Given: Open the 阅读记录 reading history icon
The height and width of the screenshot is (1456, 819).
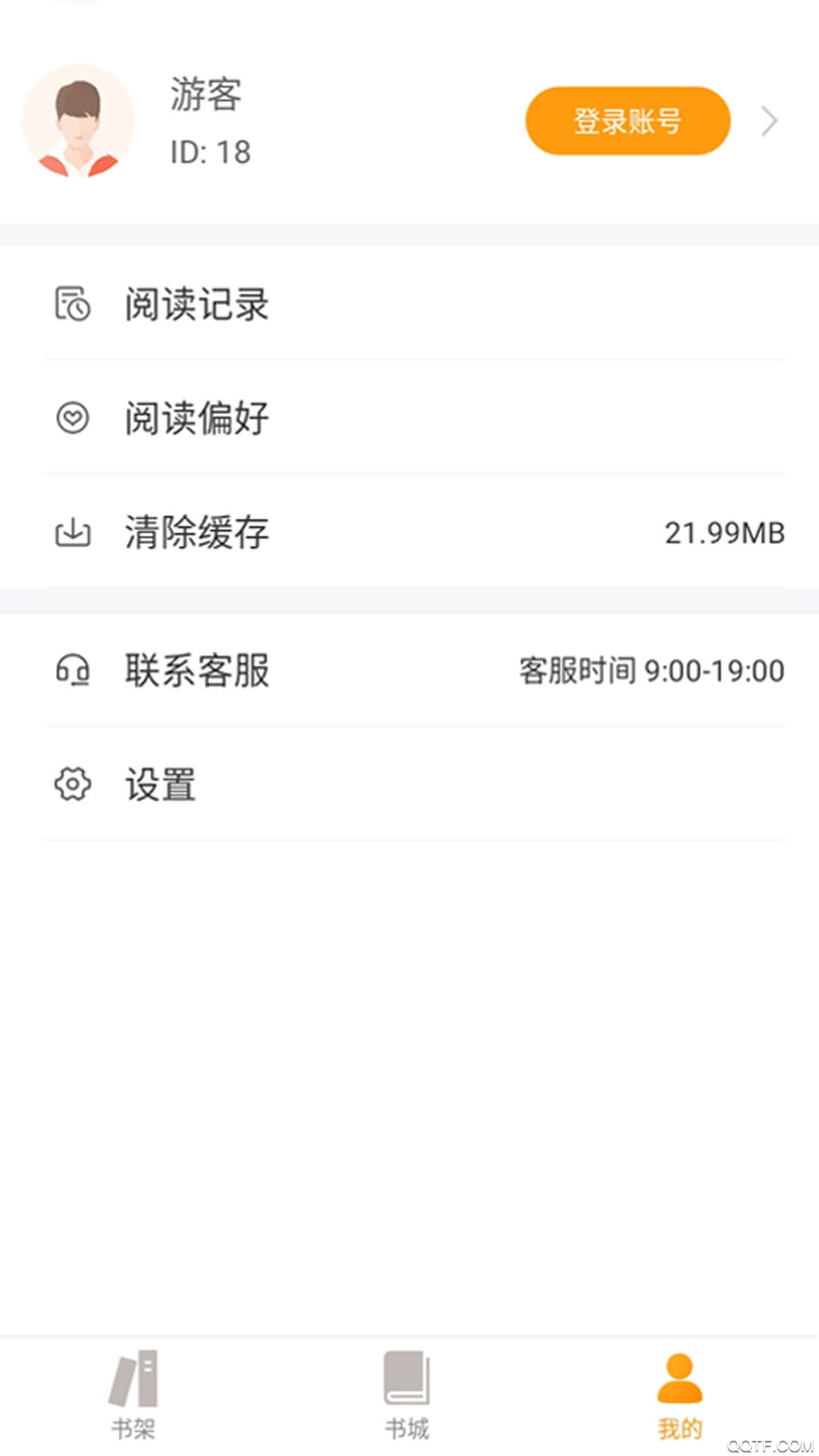Looking at the screenshot, I should [x=72, y=305].
